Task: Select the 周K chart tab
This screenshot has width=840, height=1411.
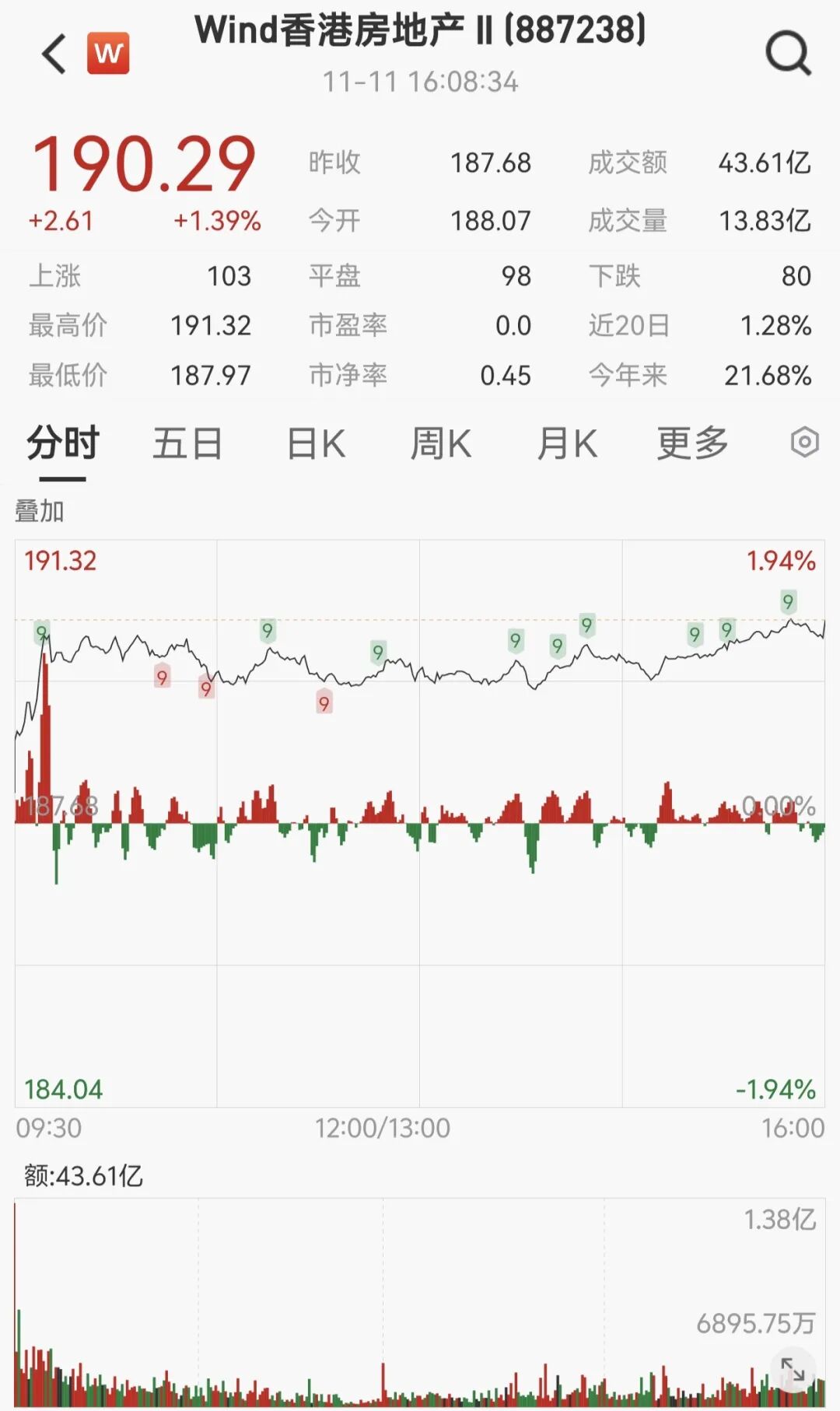Action: [x=440, y=444]
